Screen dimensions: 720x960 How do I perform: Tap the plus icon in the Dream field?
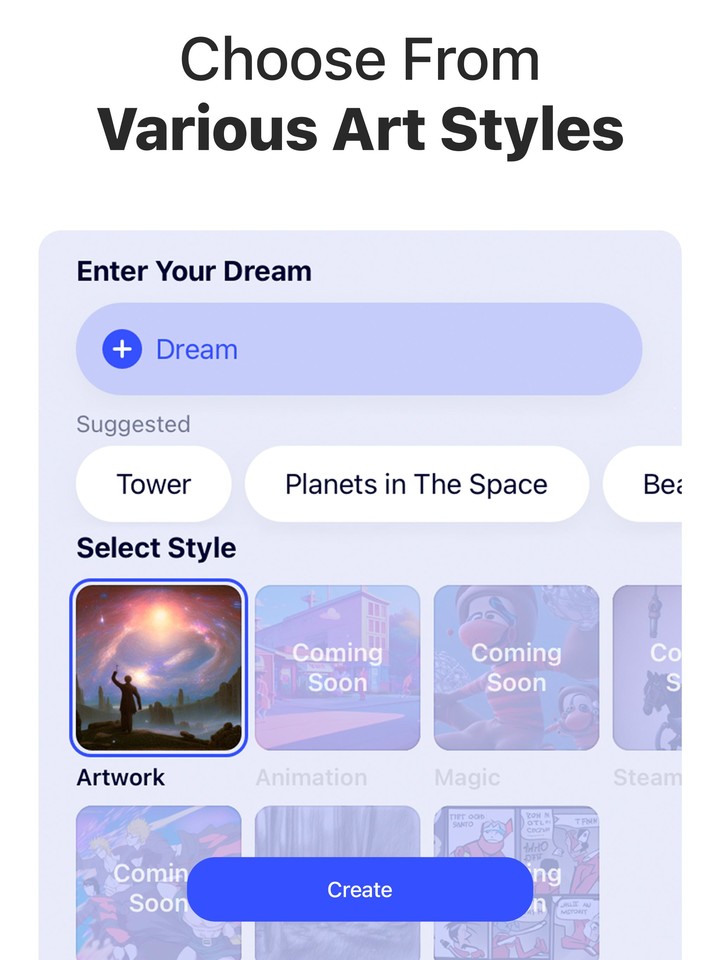[x=121, y=350]
